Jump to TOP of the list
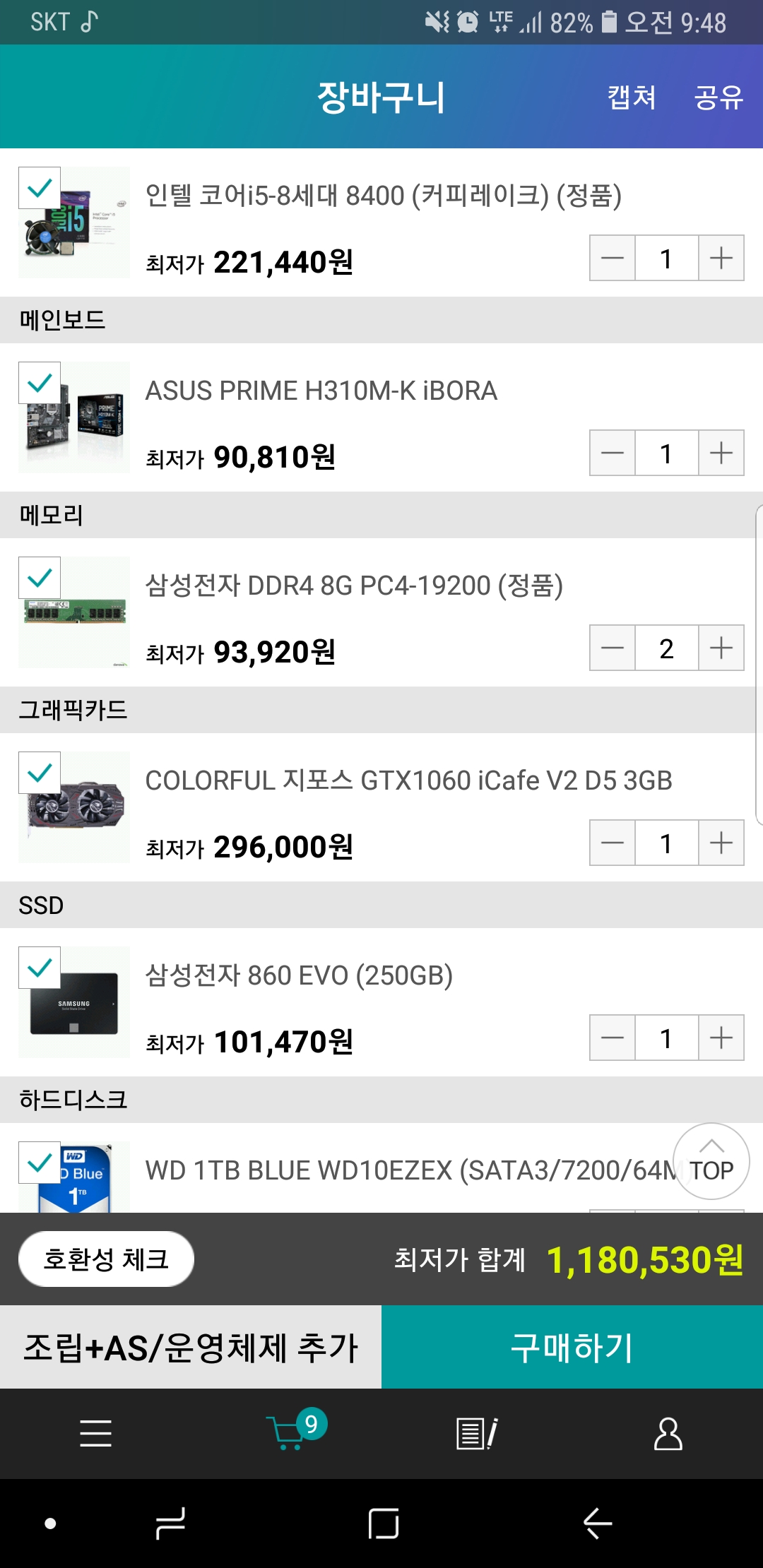The height and width of the screenshot is (1568, 763). tap(711, 1161)
